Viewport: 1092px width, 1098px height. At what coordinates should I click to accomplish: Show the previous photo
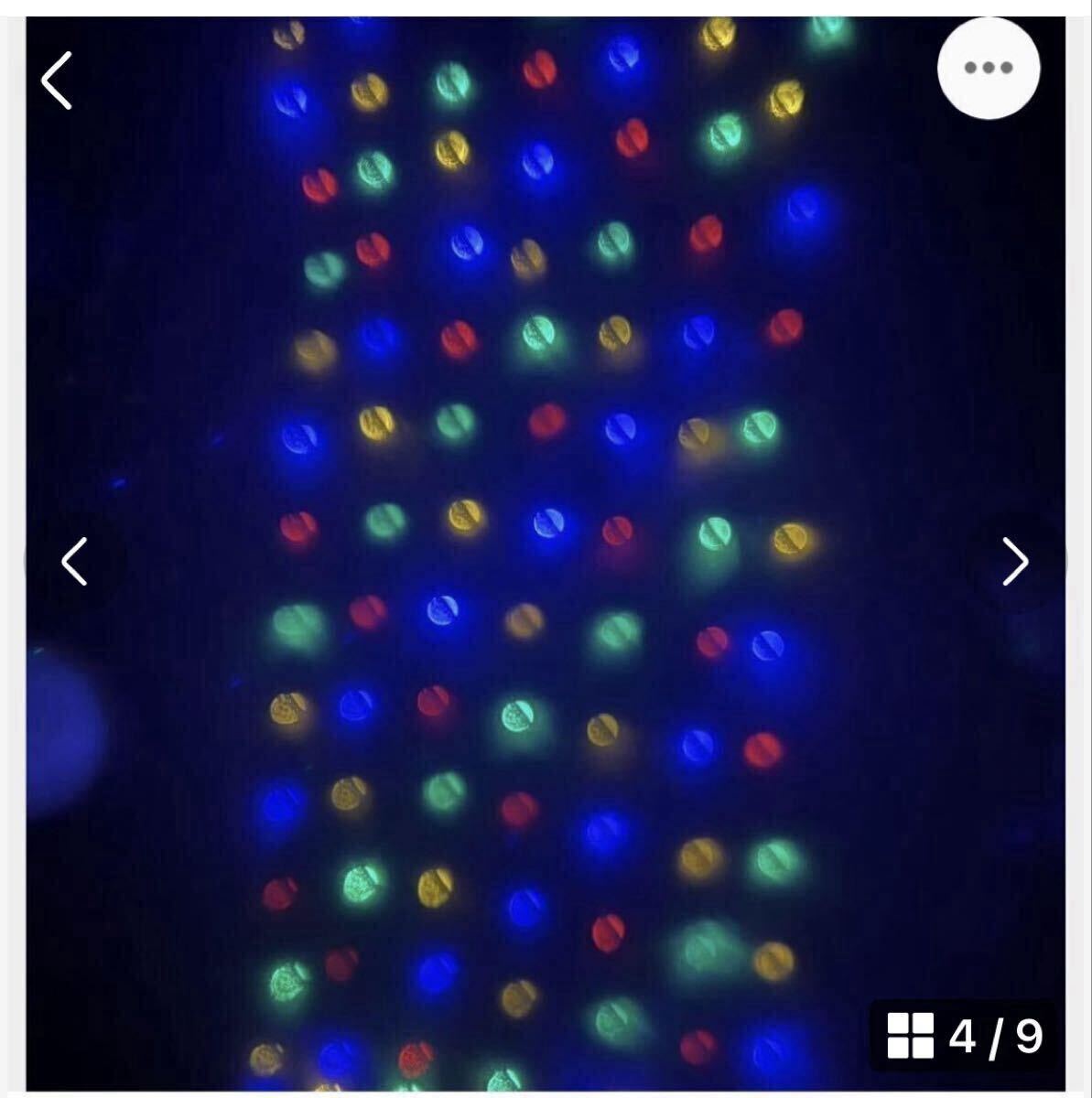[74, 561]
